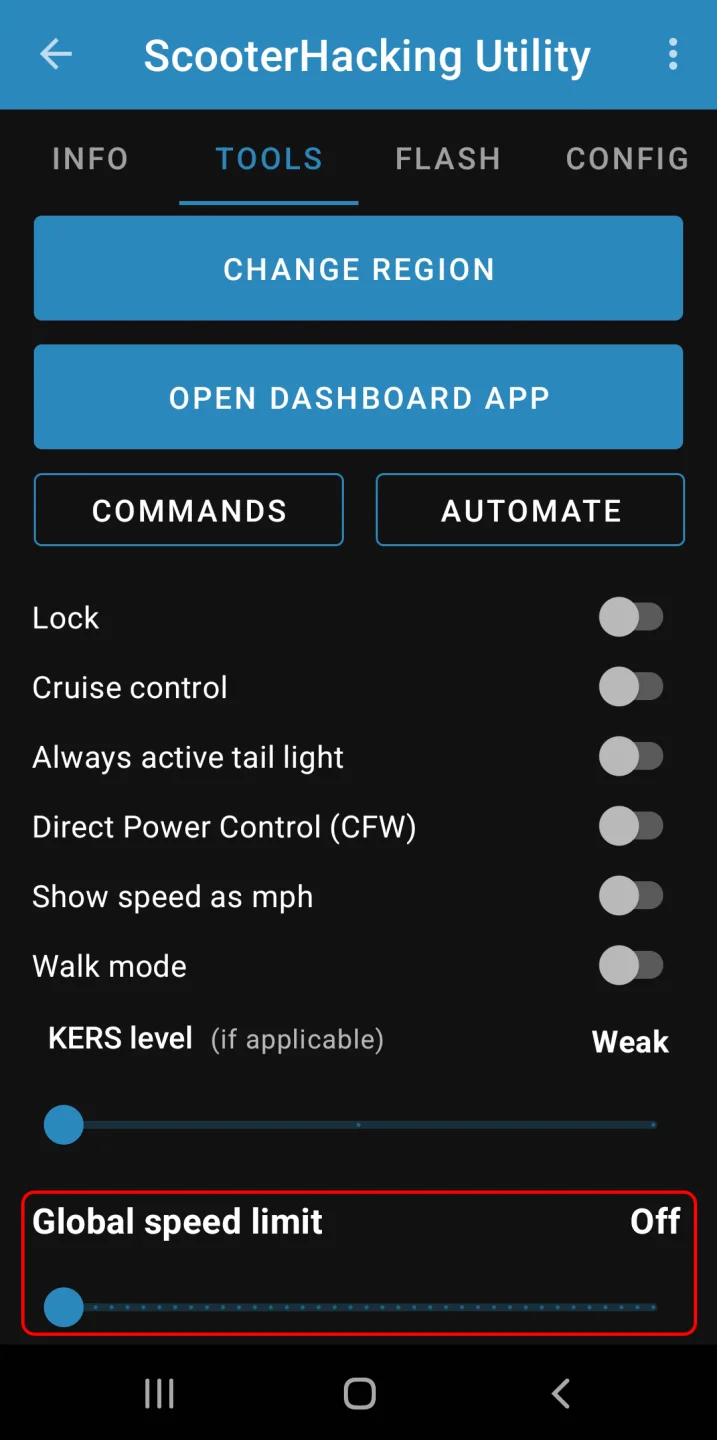Turn on Cruise control
Viewport: 717px width, 1440px height.
[631, 687]
